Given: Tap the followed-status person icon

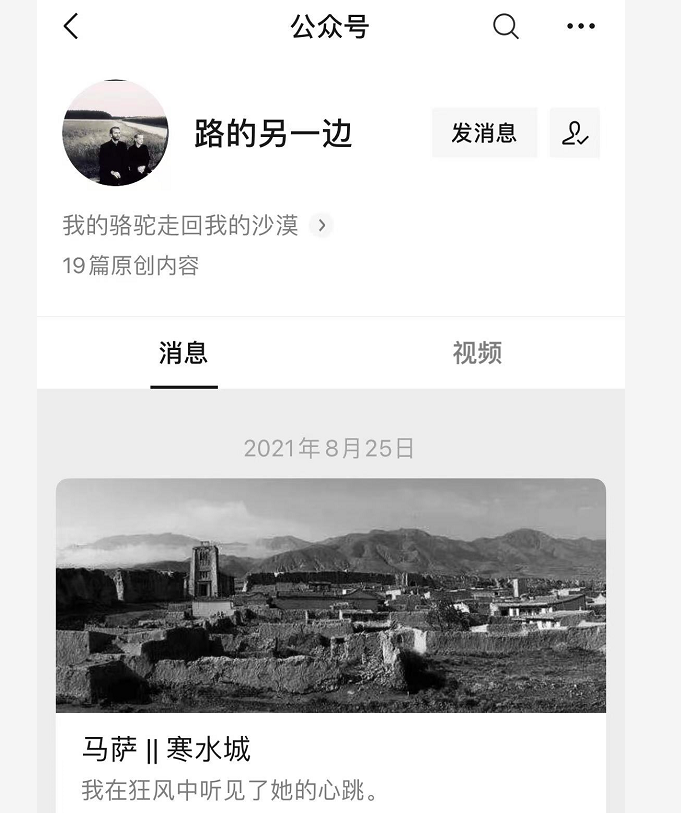Looking at the screenshot, I should pos(575,133).
